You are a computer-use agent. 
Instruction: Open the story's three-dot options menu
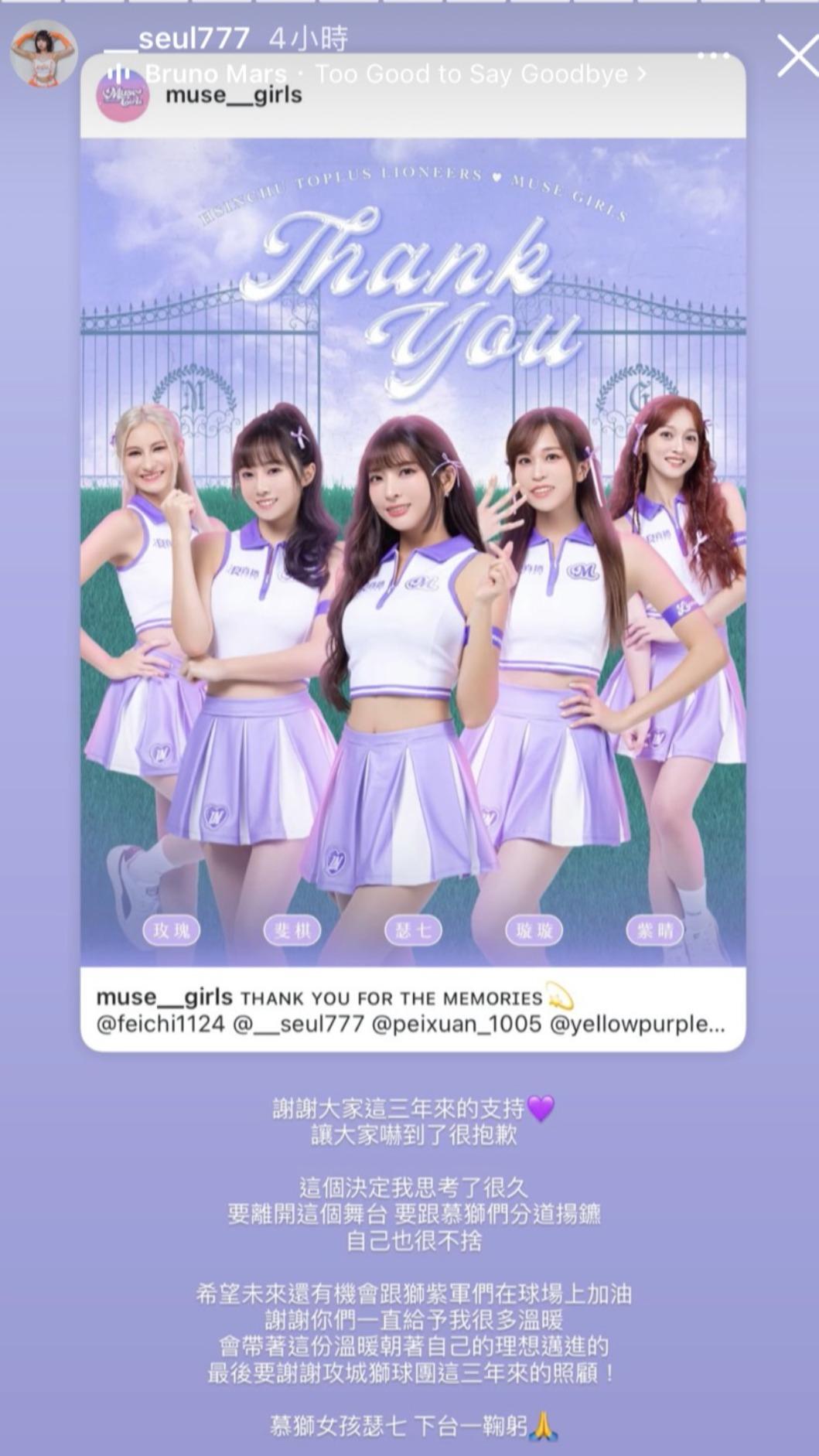tap(713, 56)
